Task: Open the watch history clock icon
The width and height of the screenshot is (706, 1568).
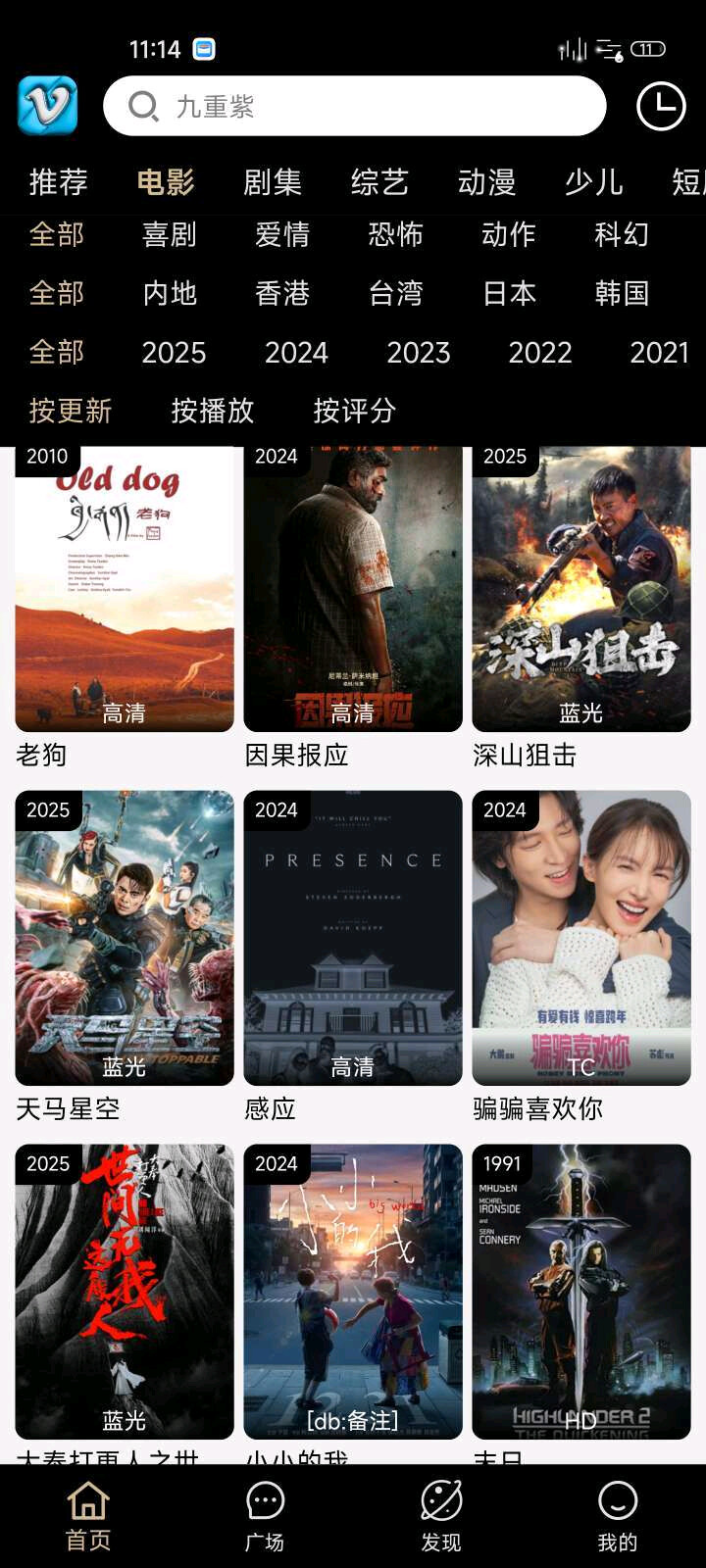Action: click(661, 106)
